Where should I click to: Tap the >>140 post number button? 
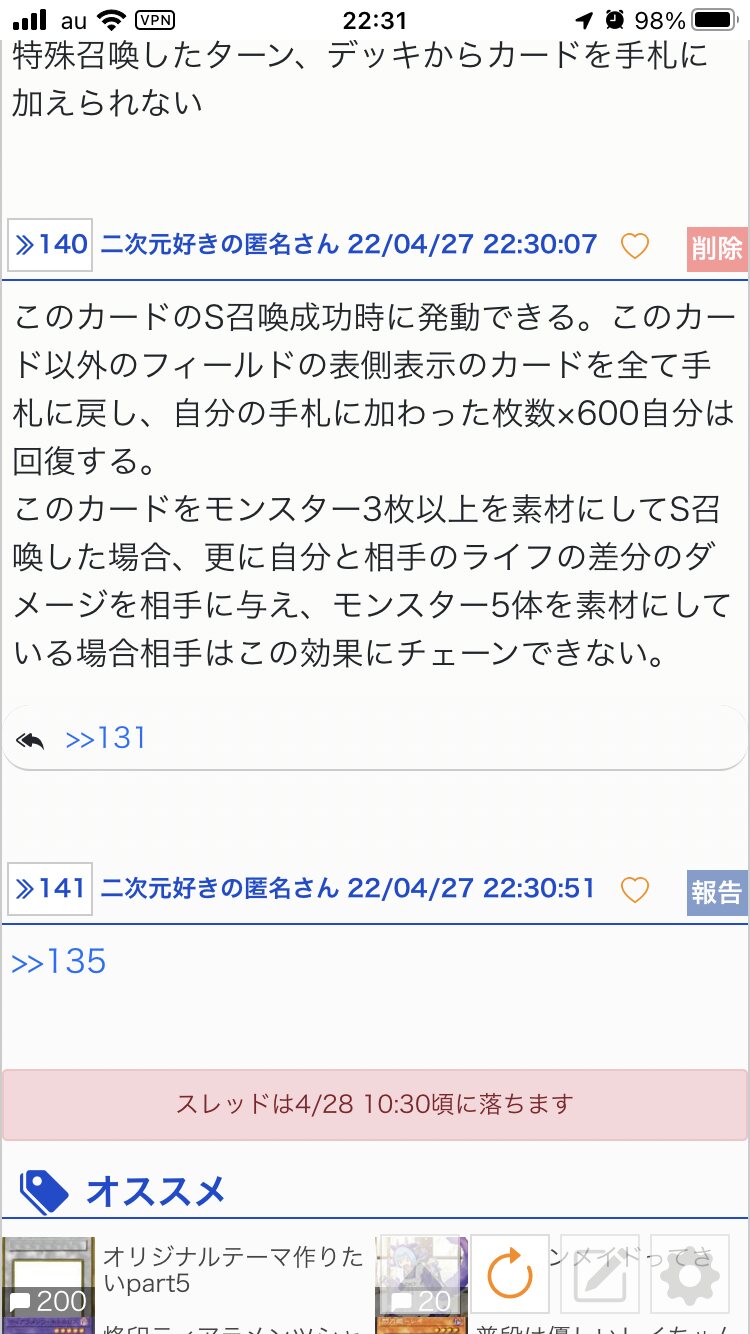coord(50,244)
